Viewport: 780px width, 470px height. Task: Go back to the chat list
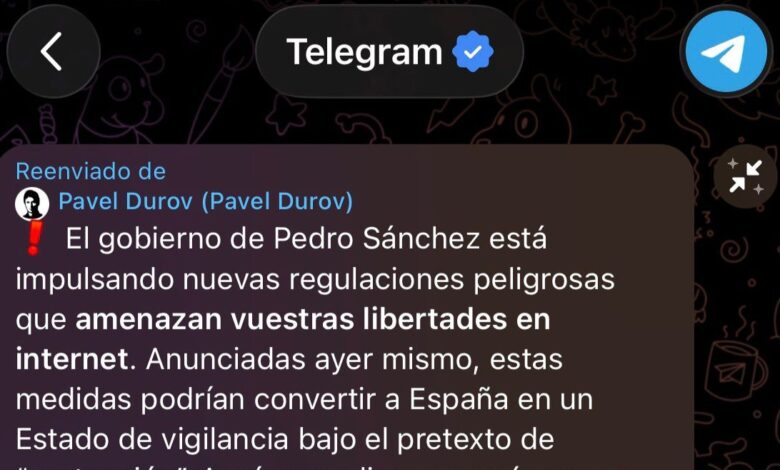52,52
